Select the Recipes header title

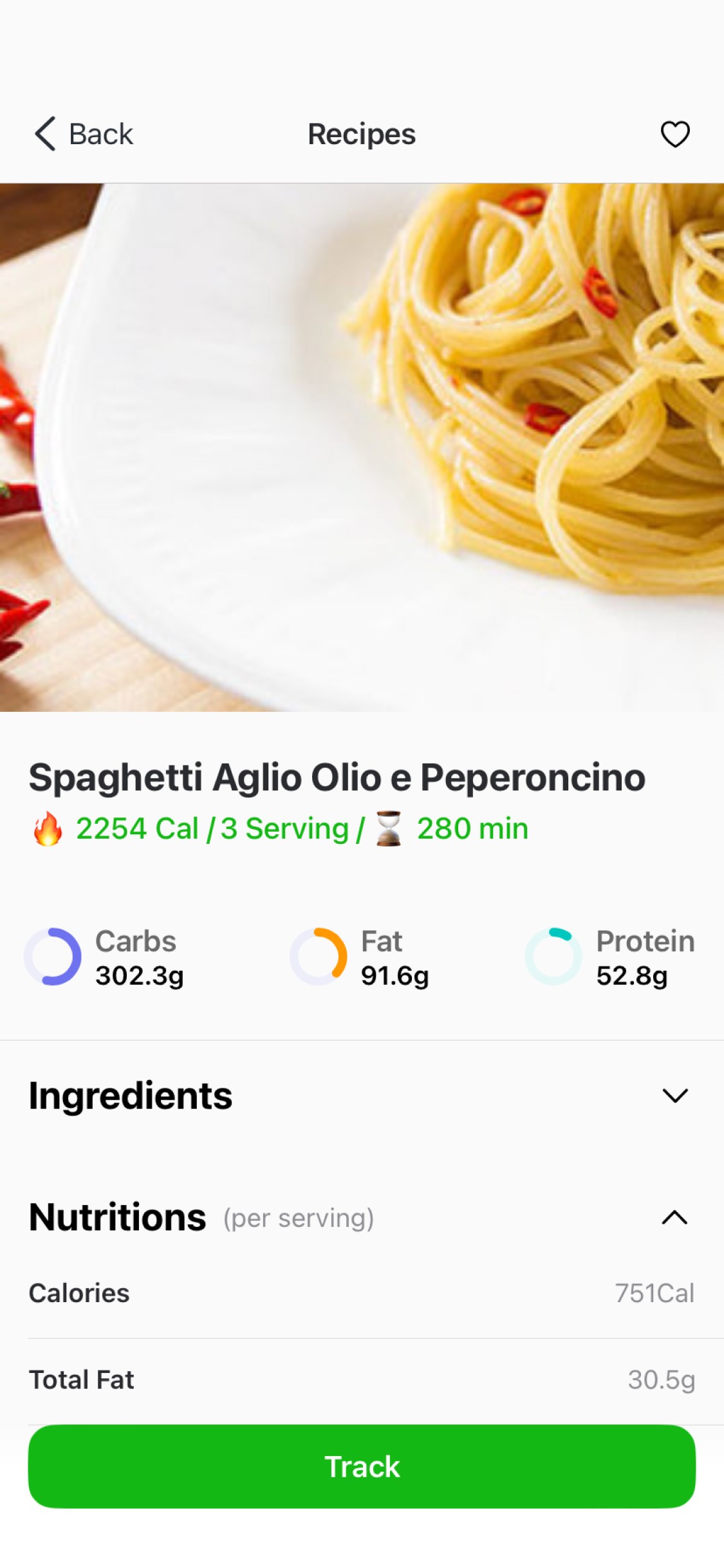(x=362, y=134)
